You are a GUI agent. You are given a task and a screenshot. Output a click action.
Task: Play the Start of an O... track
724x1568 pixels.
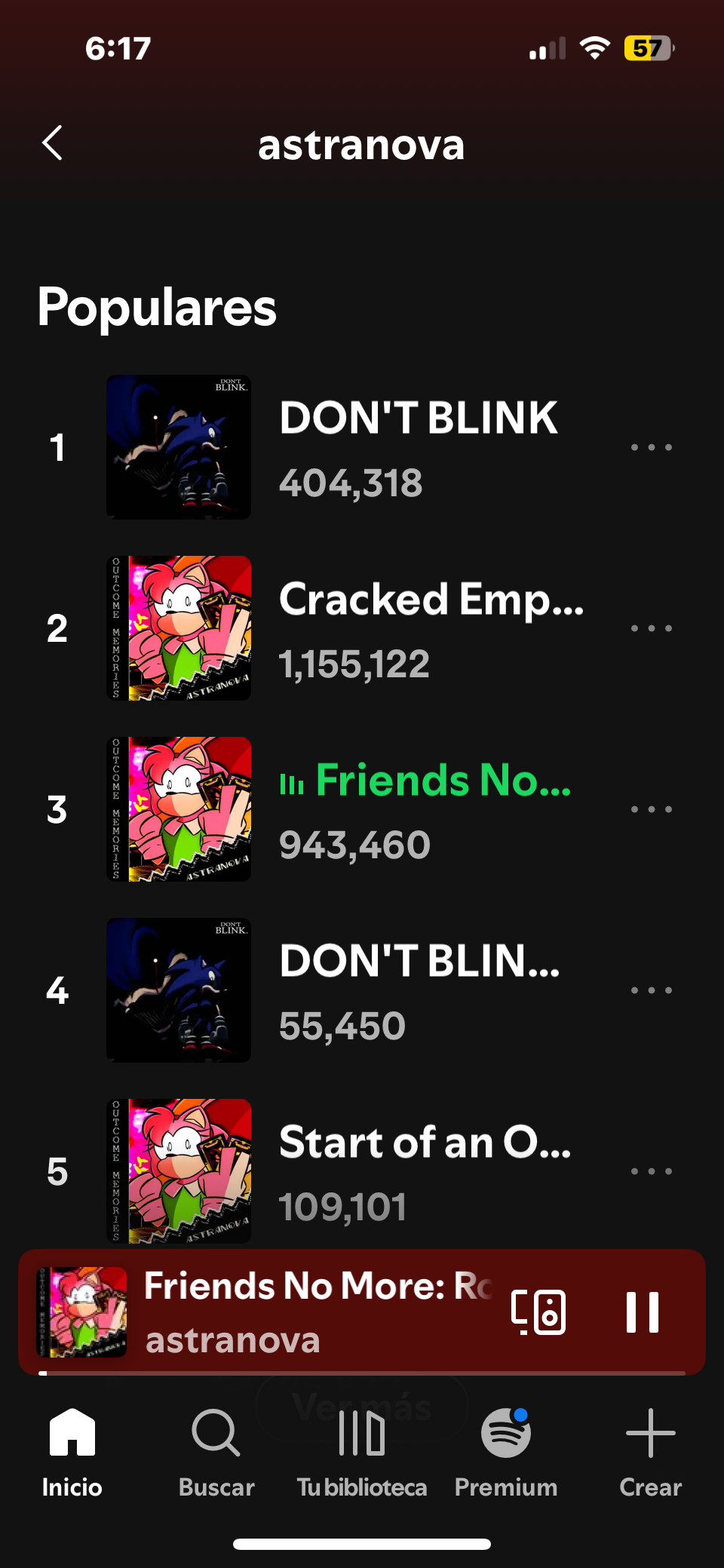coord(425,1172)
